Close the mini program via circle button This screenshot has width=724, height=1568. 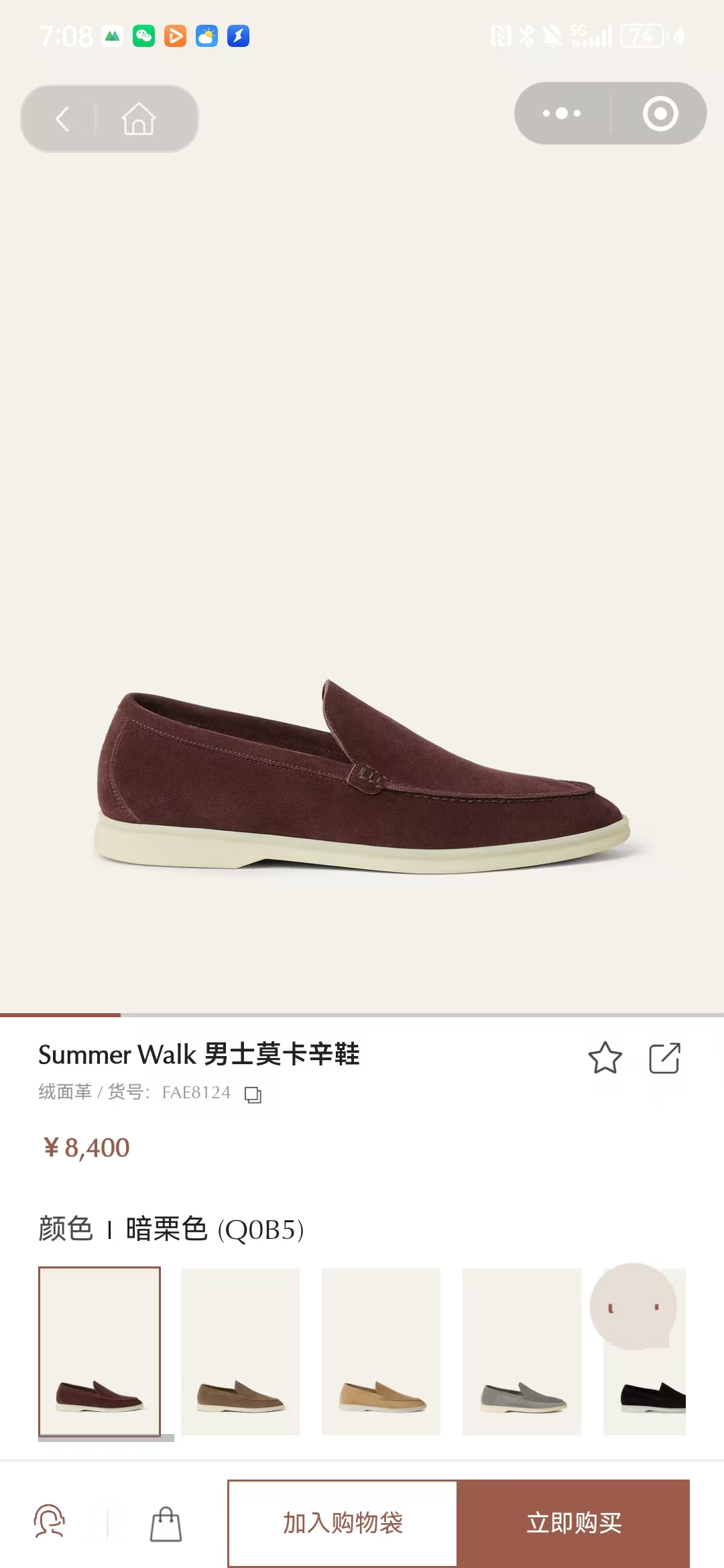pyautogui.click(x=660, y=113)
